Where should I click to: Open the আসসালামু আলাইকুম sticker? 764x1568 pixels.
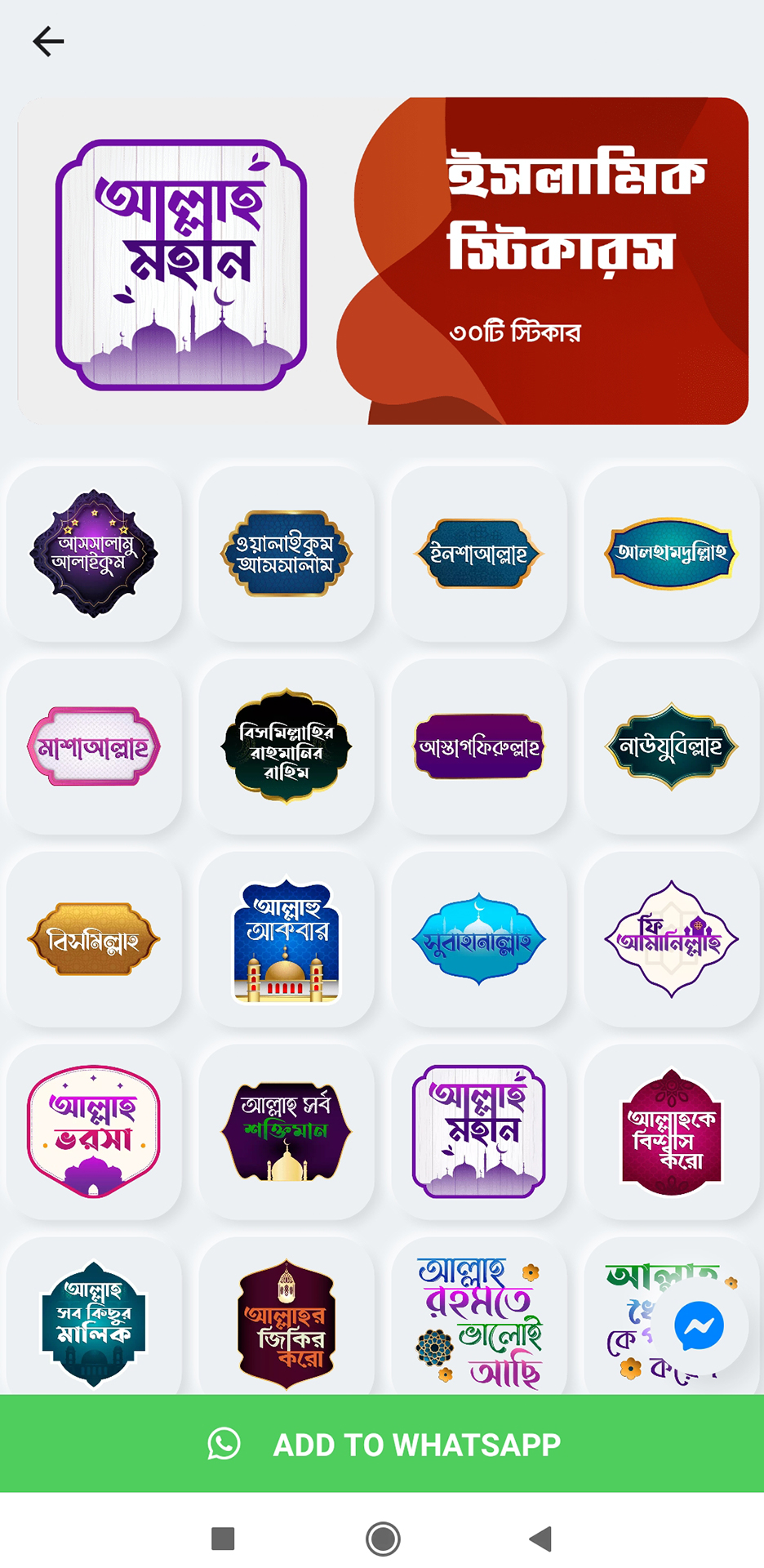click(x=94, y=554)
